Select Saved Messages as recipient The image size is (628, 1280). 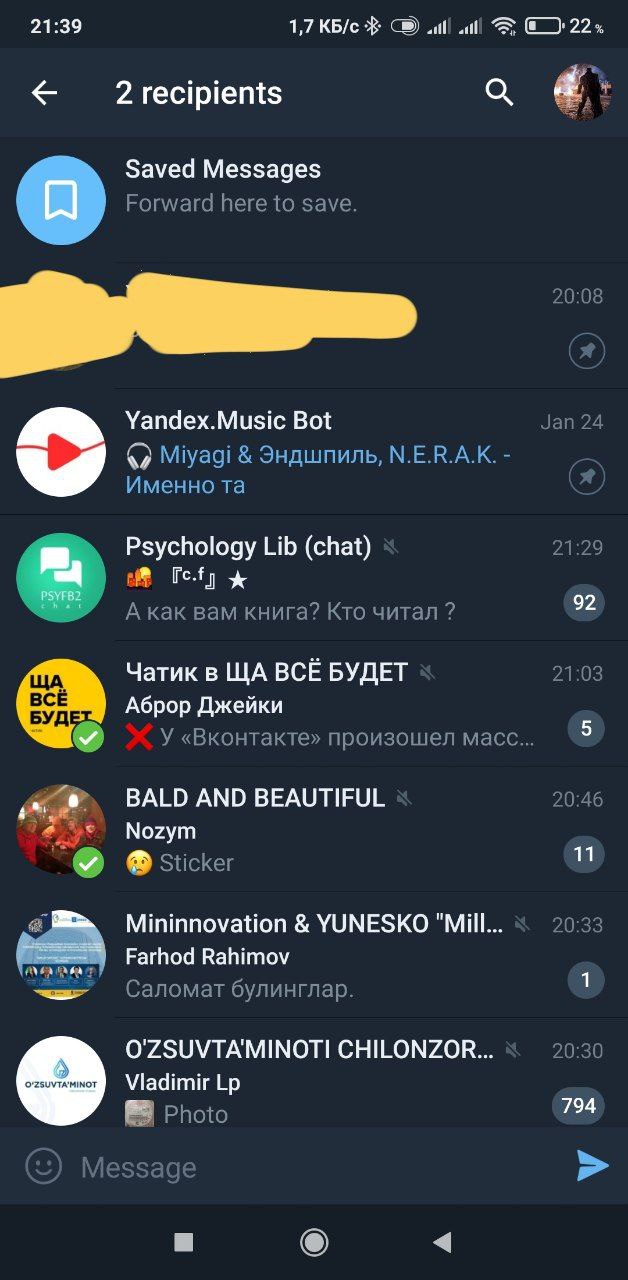click(x=300, y=200)
